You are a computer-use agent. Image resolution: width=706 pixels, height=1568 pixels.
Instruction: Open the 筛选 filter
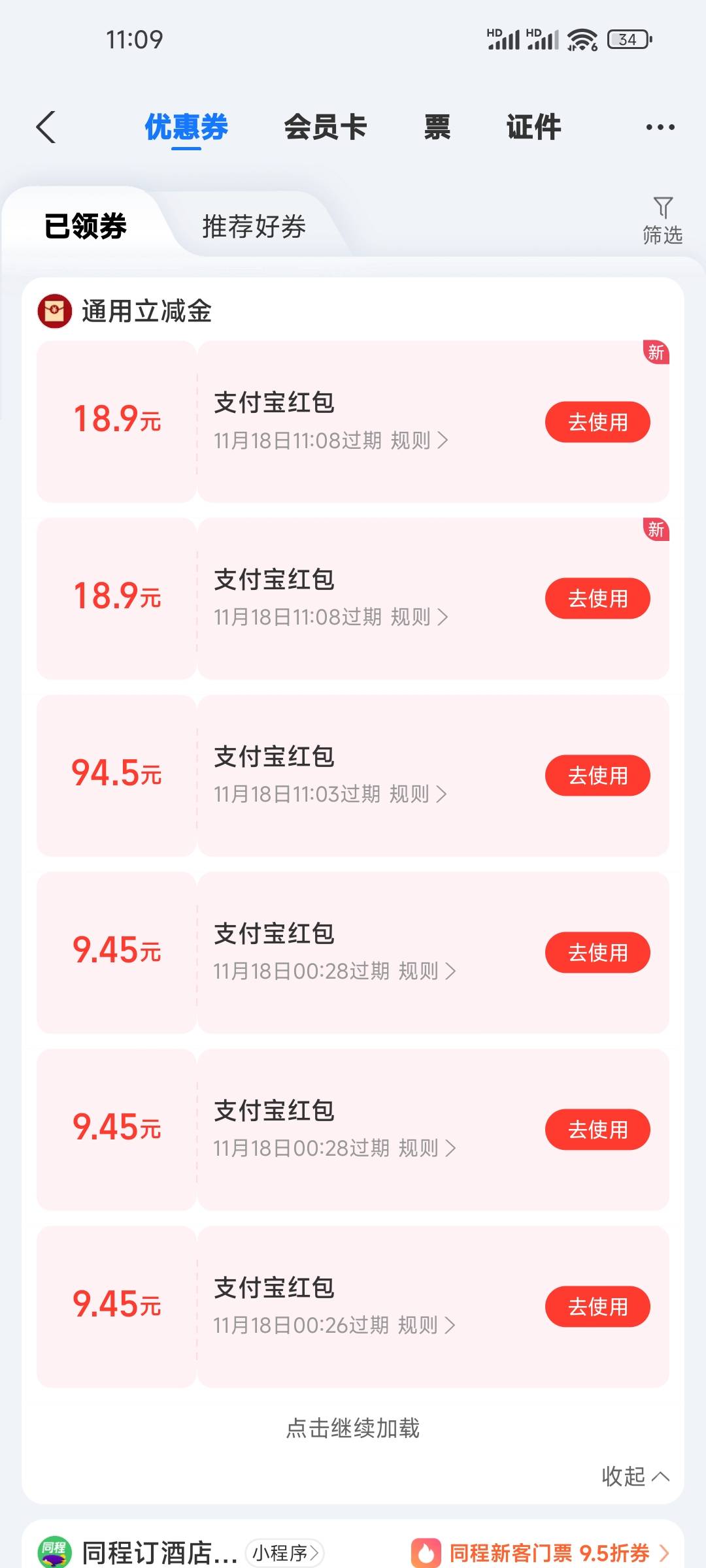pyautogui.click(x=662, y=221)
